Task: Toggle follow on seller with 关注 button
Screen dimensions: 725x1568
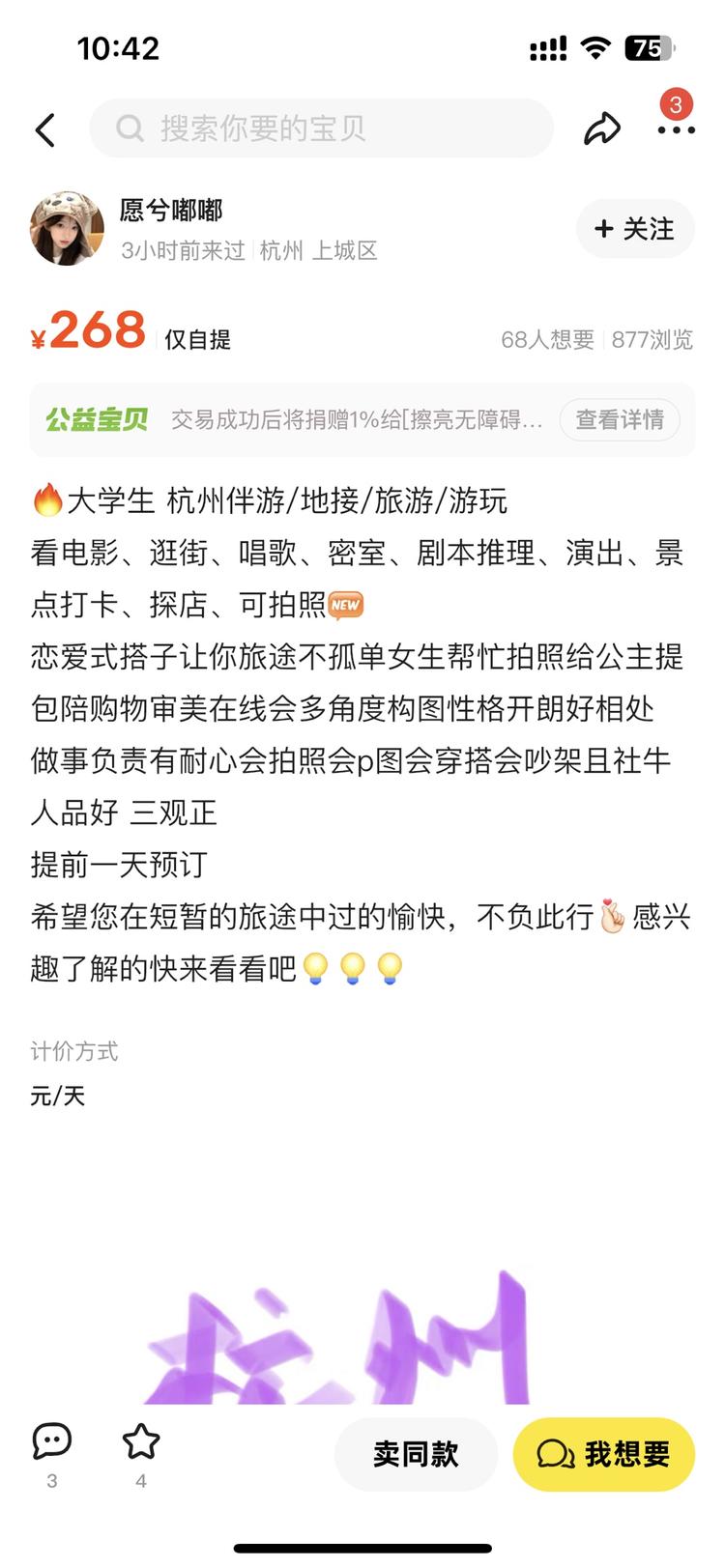Action: tap(635, 229)
